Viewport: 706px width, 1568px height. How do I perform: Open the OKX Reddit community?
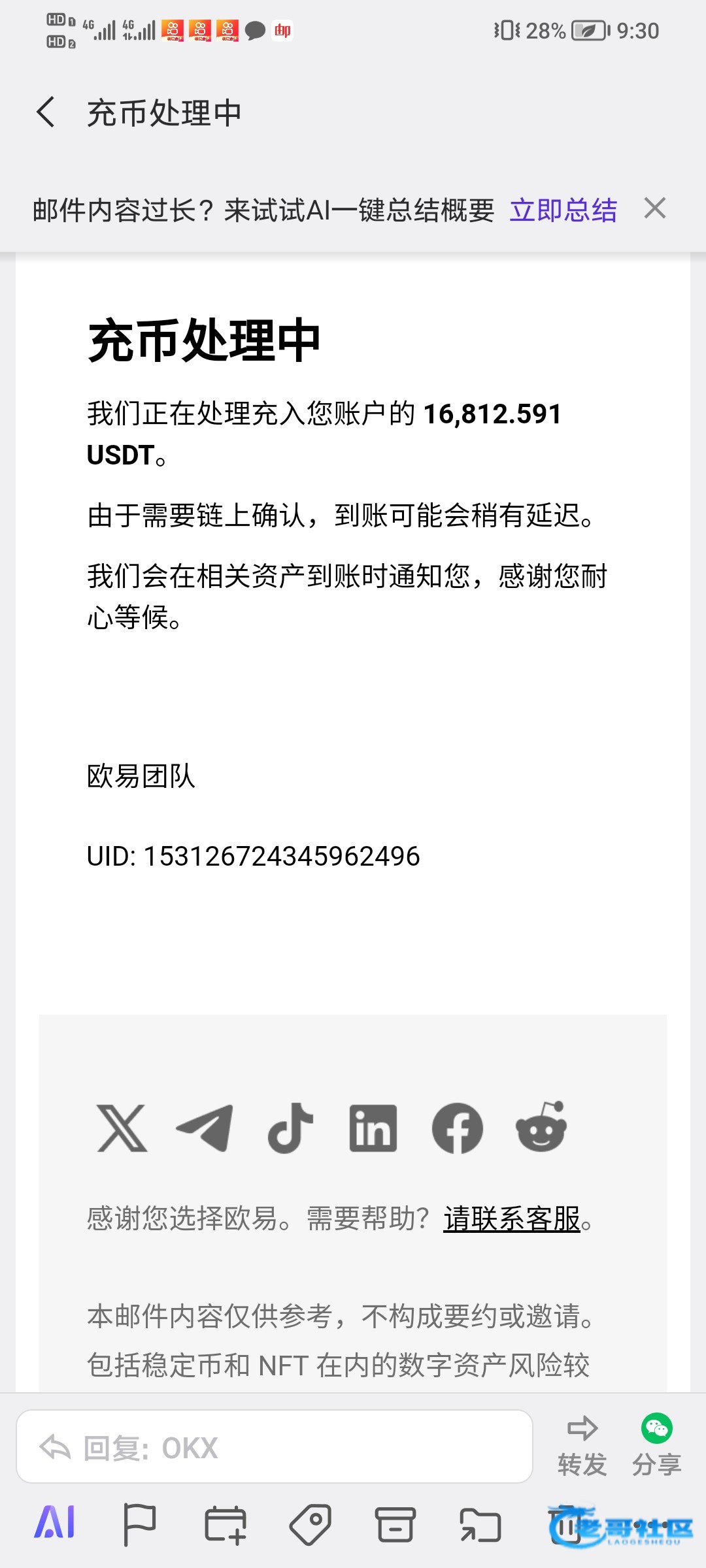541,1127
